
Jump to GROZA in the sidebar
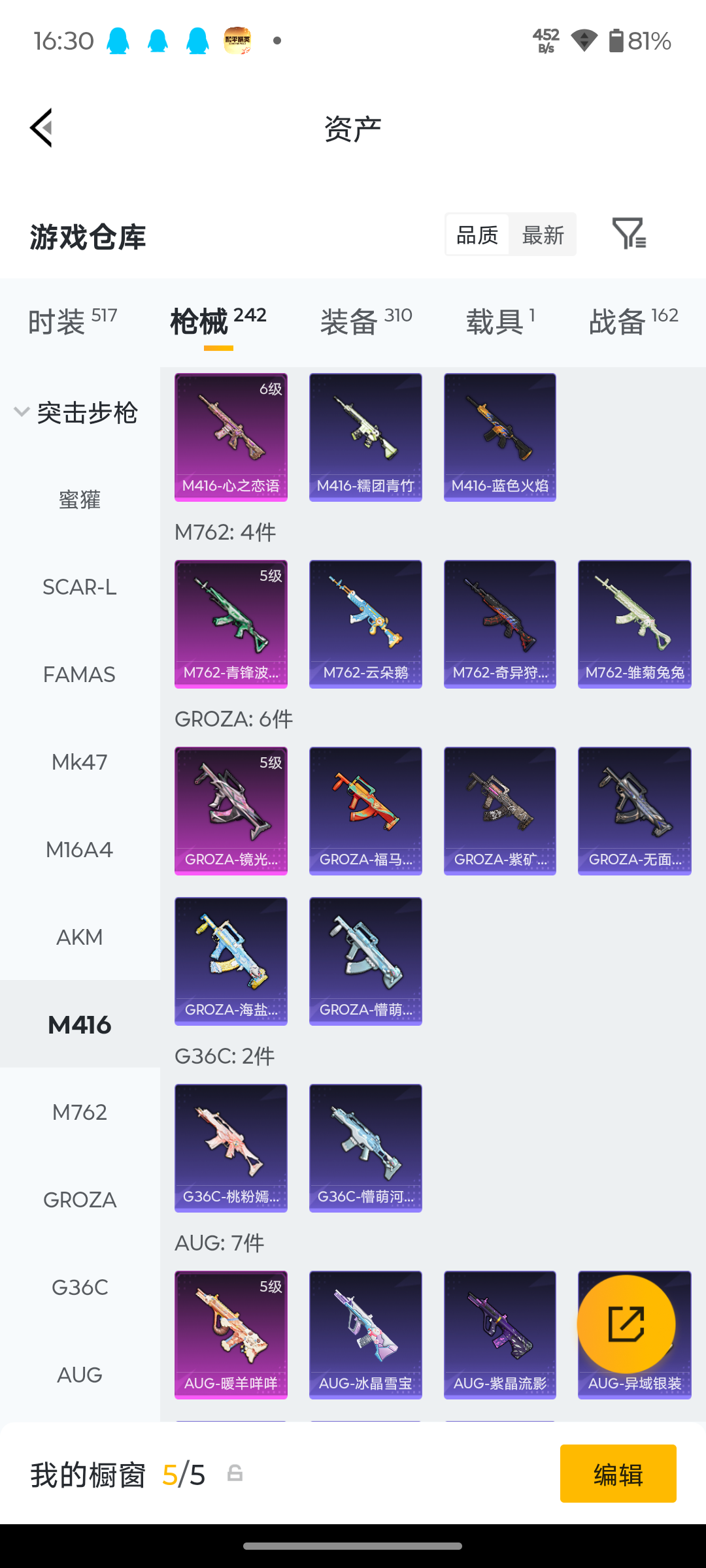(80, 1200)
